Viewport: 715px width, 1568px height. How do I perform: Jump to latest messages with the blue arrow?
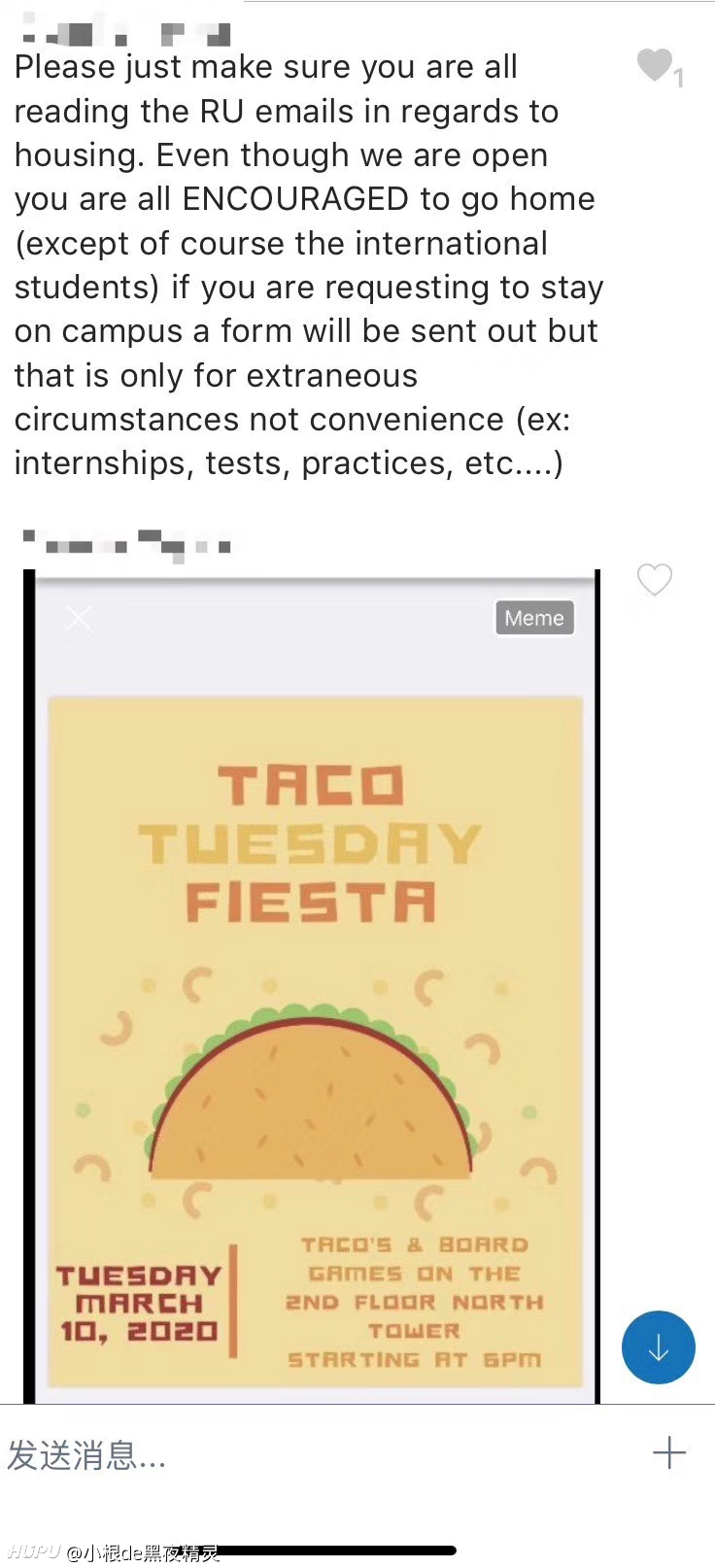(659, 1347)
